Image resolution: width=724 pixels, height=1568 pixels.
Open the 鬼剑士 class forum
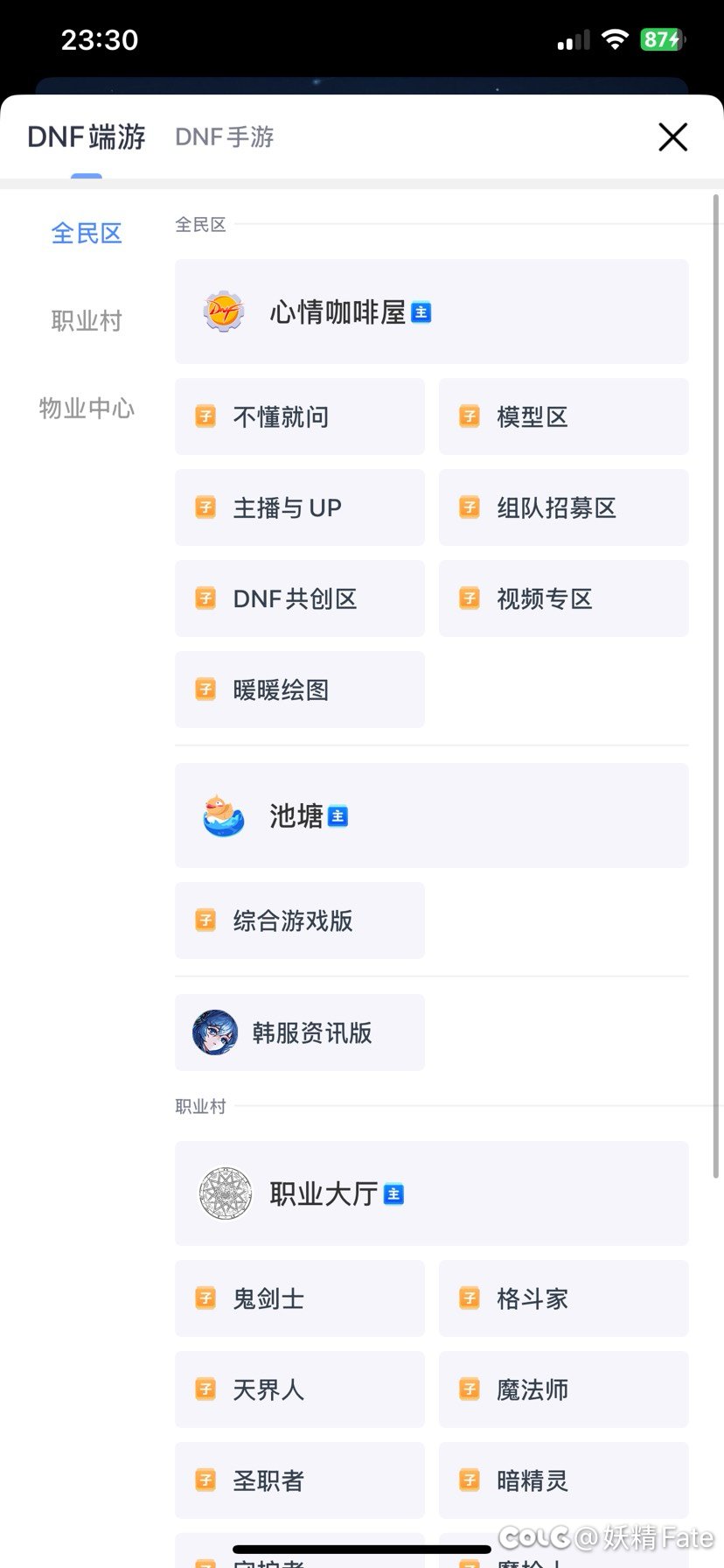(299, 1298)
